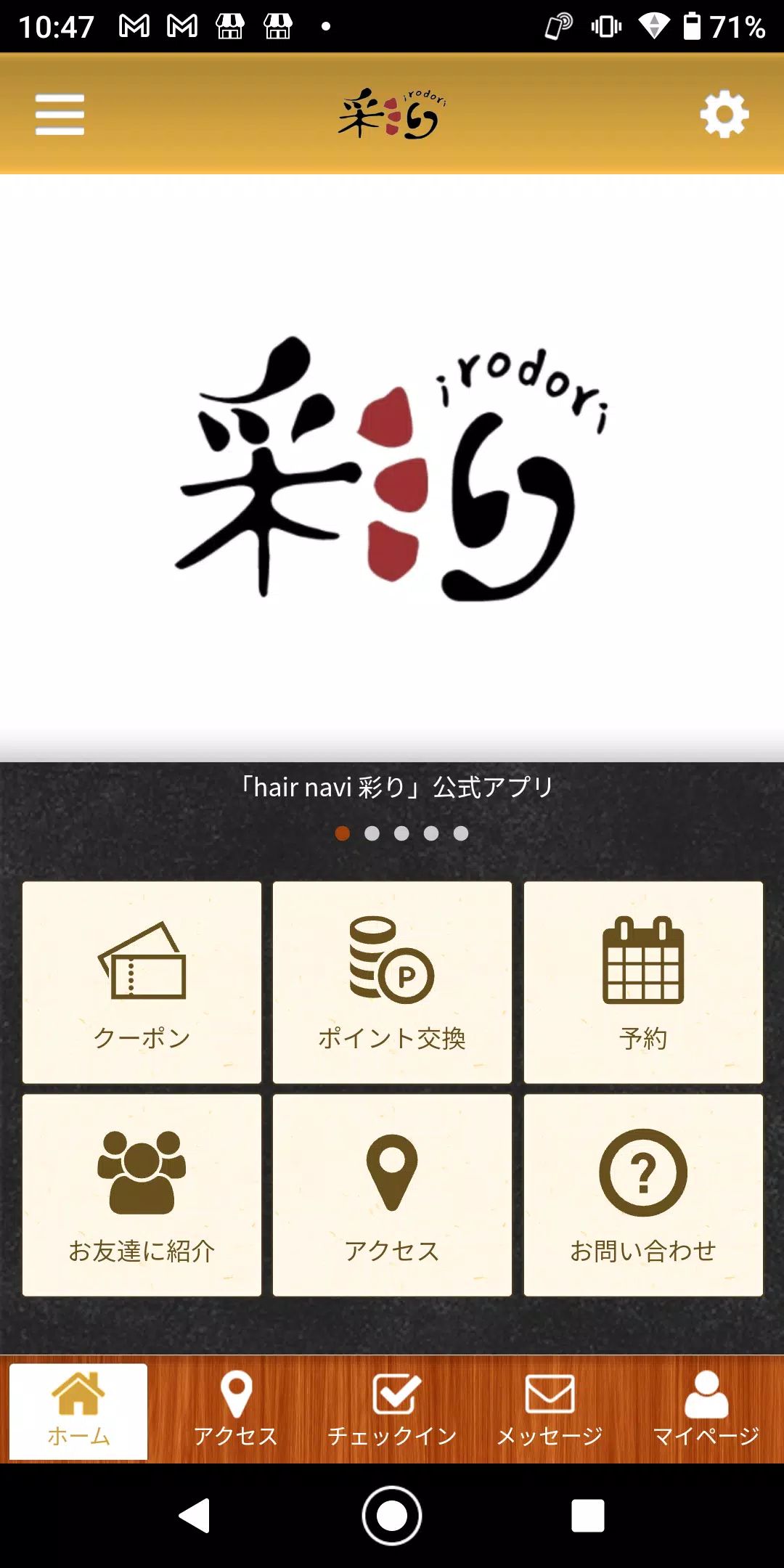Switch to the ホーム tab
Image resolution: width=784 pixels, height=1568 pixels.
(x=78, y=1410)
